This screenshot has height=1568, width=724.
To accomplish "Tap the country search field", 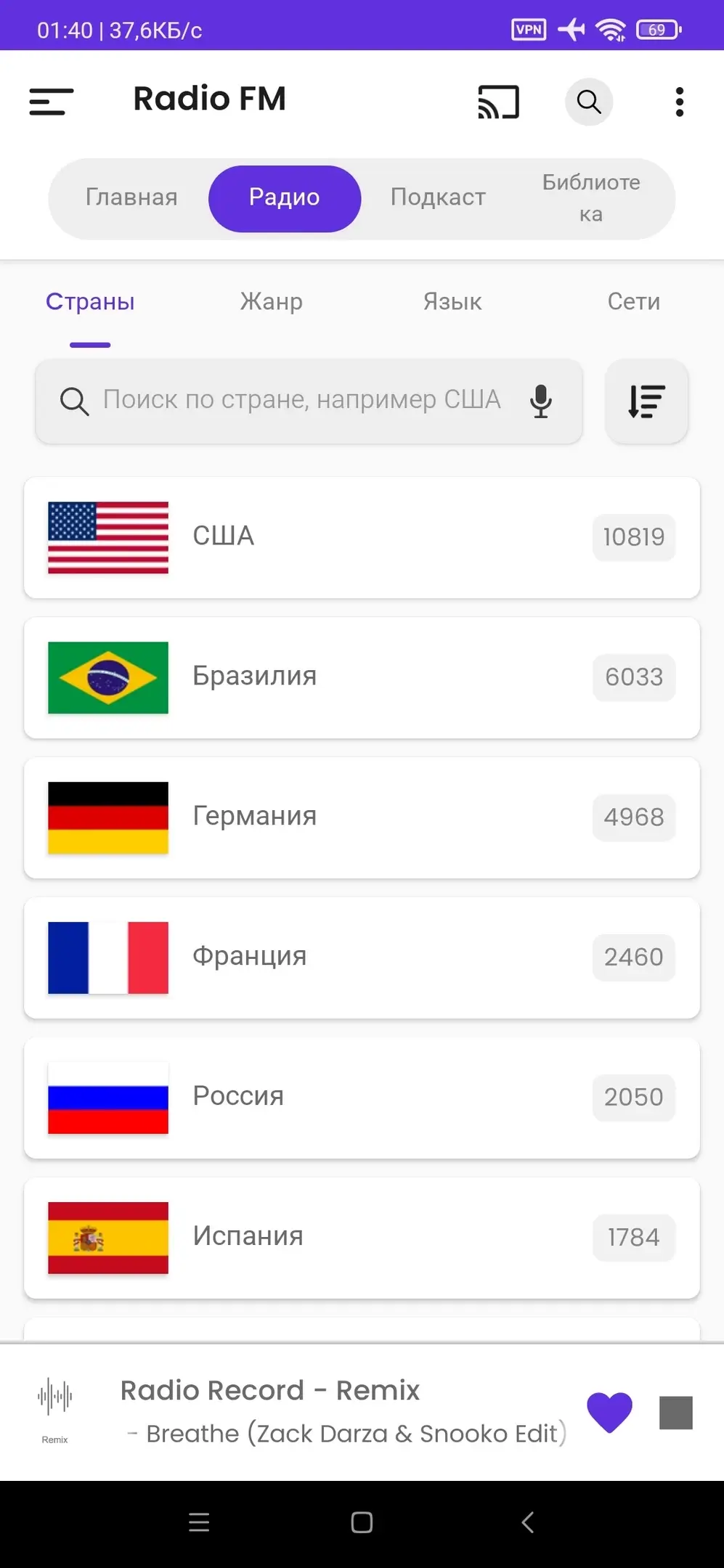I will 301,400.
